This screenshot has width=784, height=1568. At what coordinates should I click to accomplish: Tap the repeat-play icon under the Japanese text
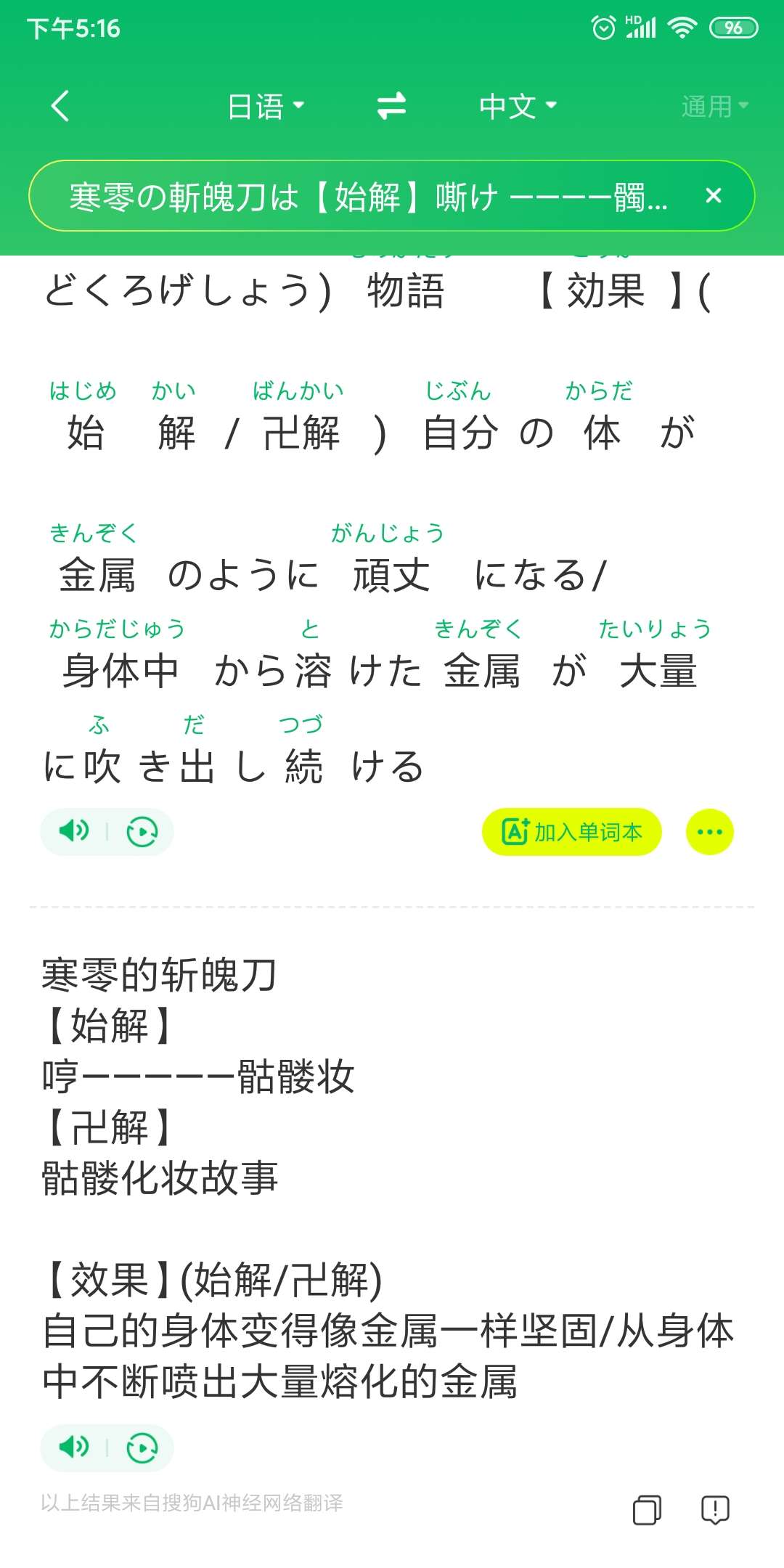pos(142,832)
